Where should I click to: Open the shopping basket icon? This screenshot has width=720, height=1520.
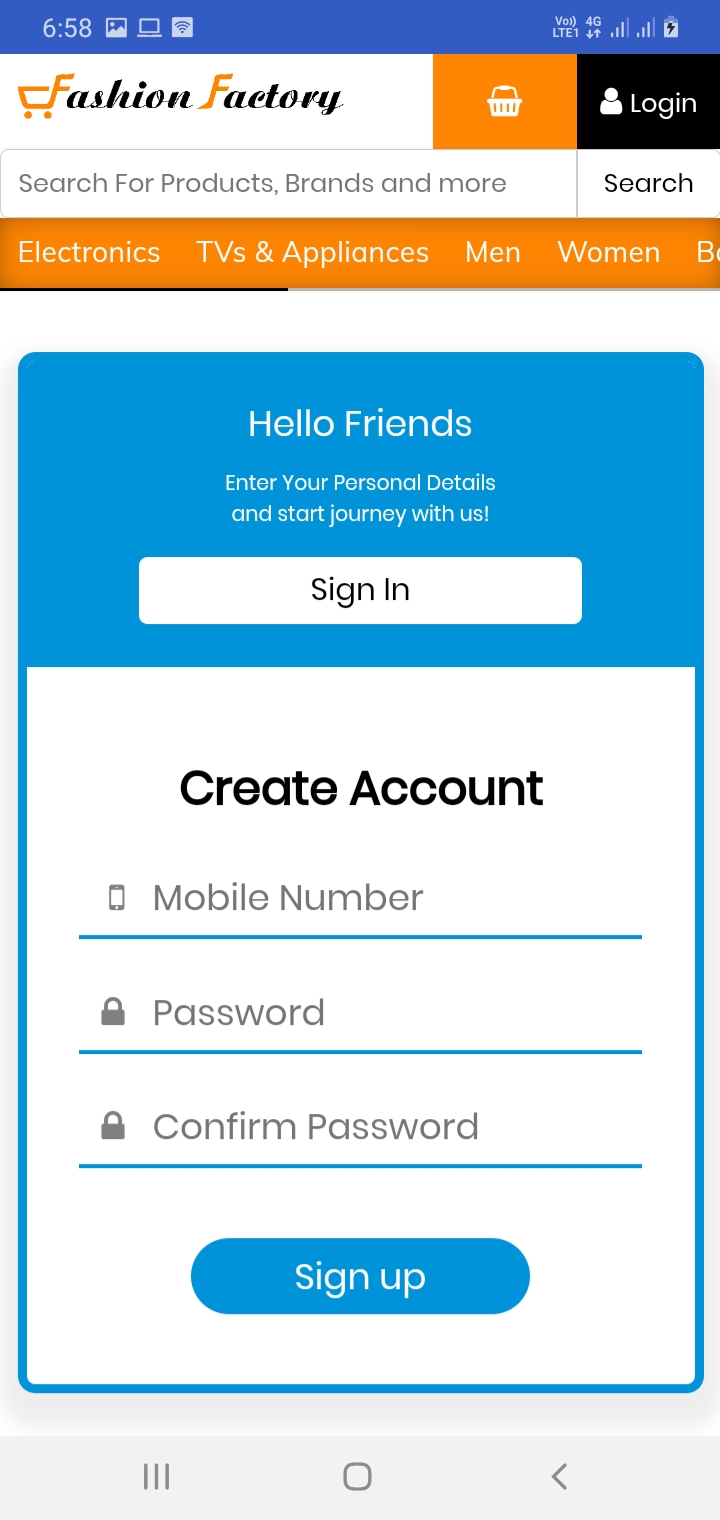[505, 102]
